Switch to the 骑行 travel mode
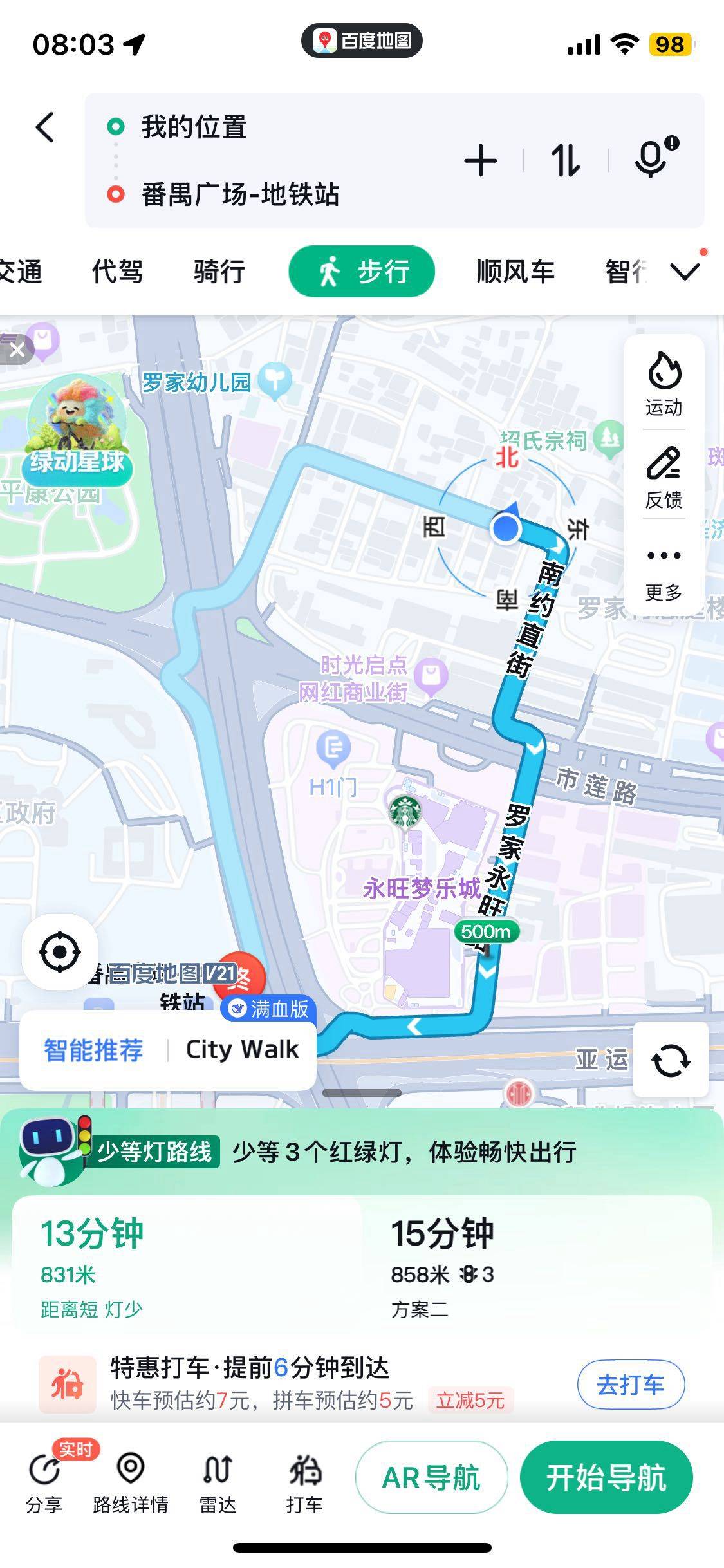The image size is (724, 1568). (219, 272)
